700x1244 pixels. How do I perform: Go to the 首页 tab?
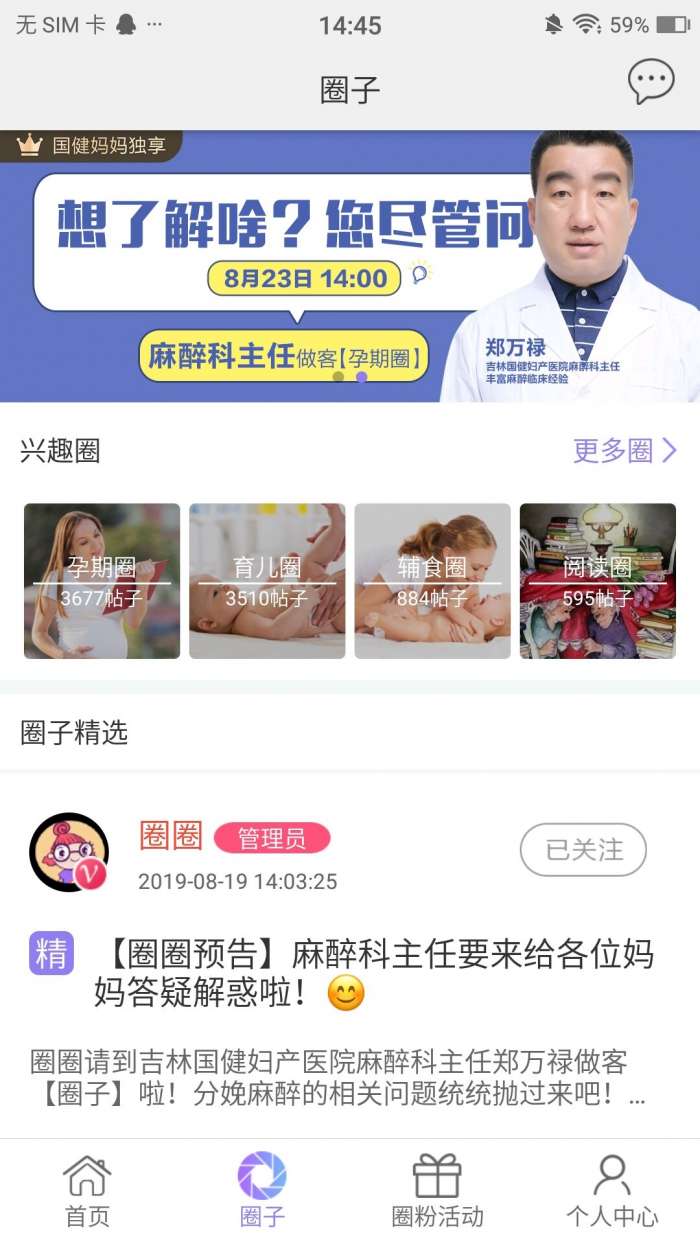coord(87,1191)
